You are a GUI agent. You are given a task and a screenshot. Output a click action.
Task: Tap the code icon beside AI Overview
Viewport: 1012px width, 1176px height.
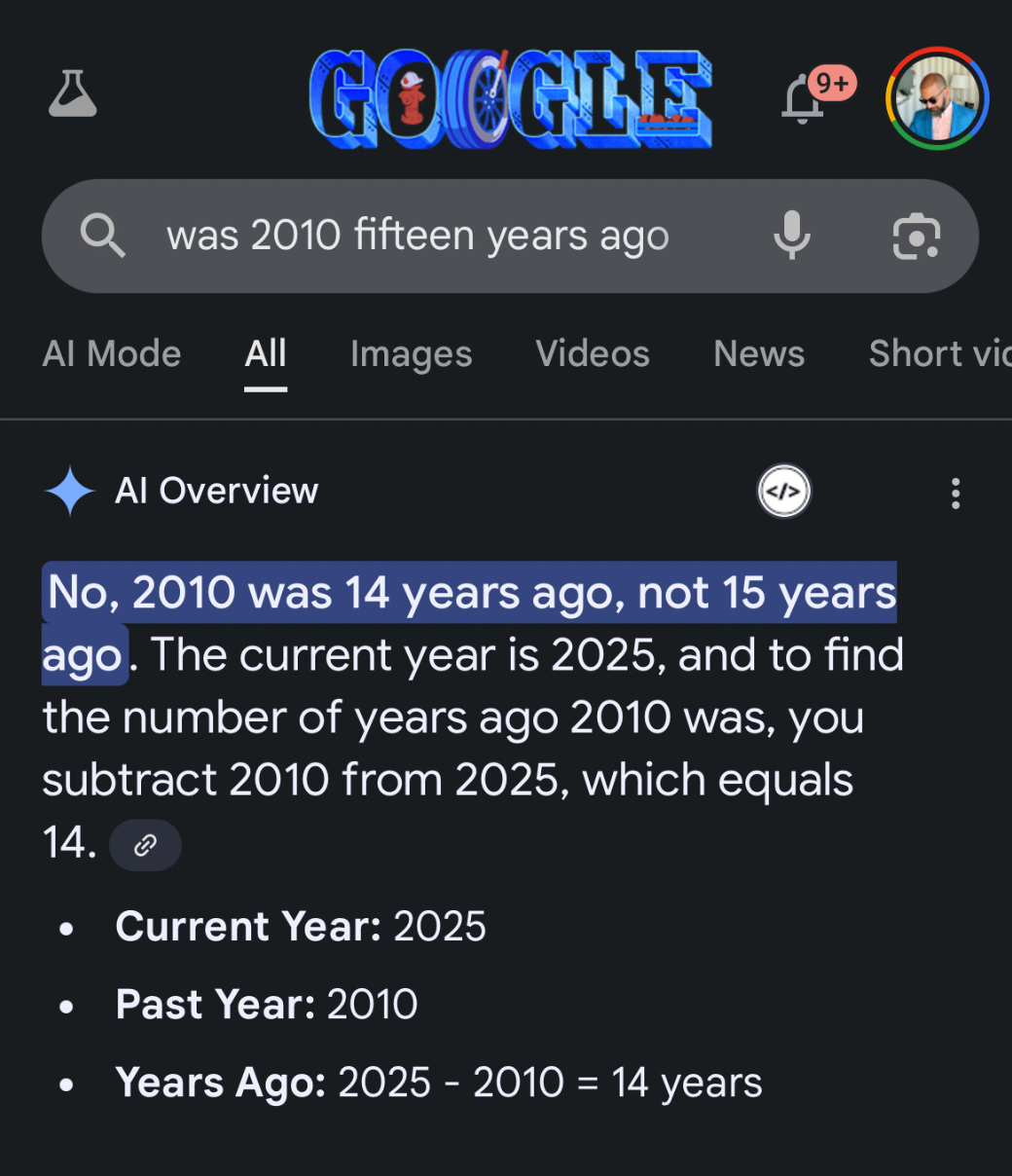(784, 492)
